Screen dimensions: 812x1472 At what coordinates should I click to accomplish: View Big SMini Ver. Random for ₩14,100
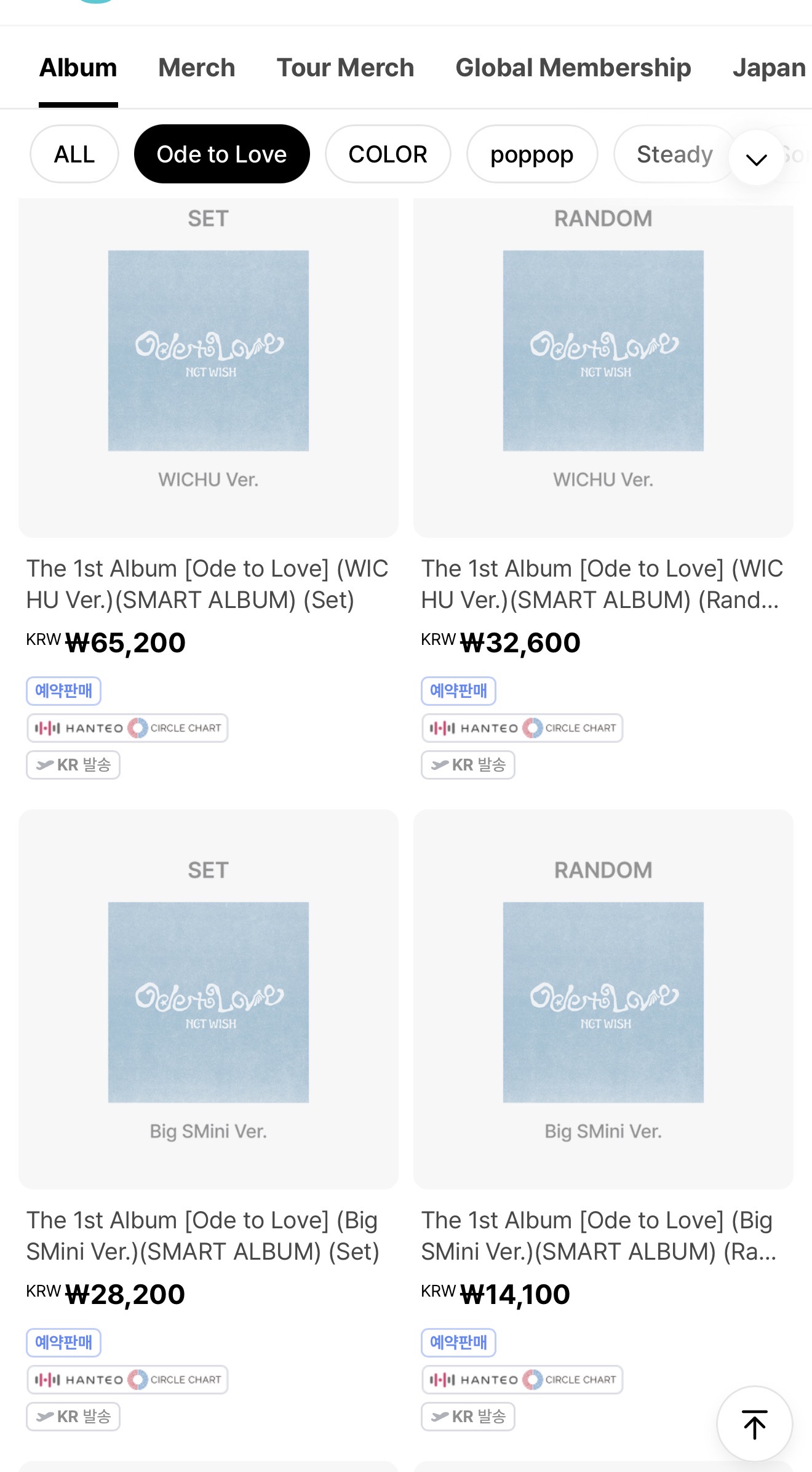(603, 1000)
